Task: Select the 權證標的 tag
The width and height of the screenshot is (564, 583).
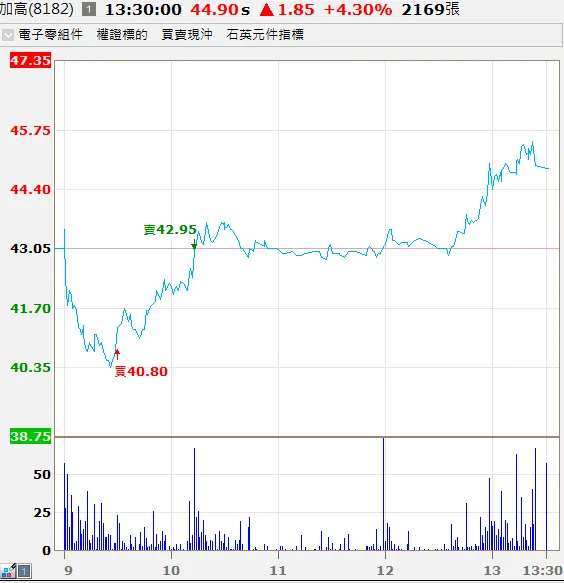Action: 122,35
